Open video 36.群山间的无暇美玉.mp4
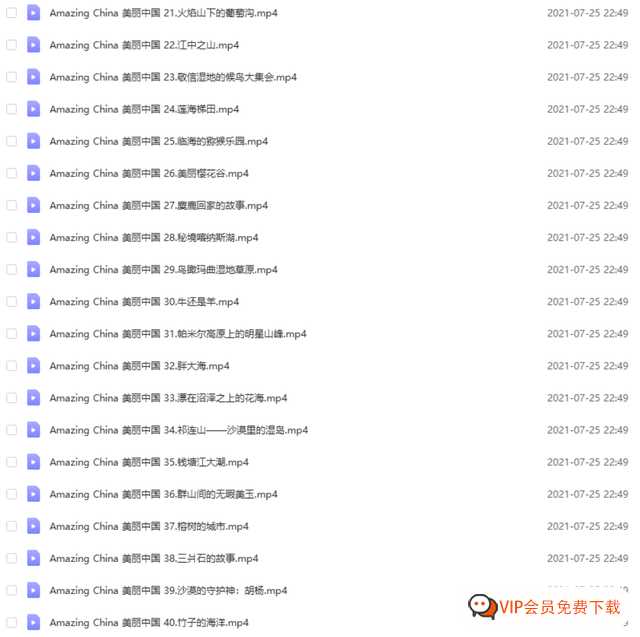The image size is (640, 637). coord(163,494)
